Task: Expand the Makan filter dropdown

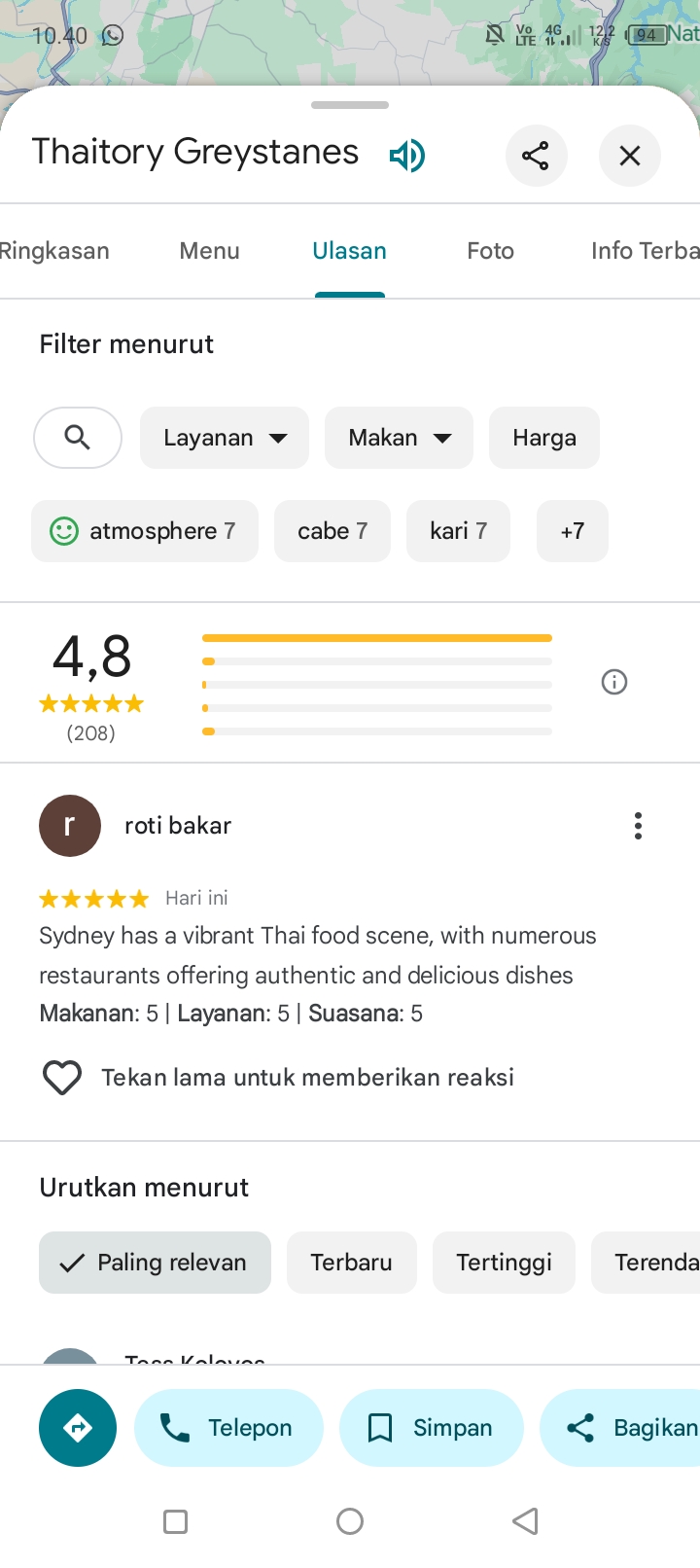Action: click(x=399, y=438)
